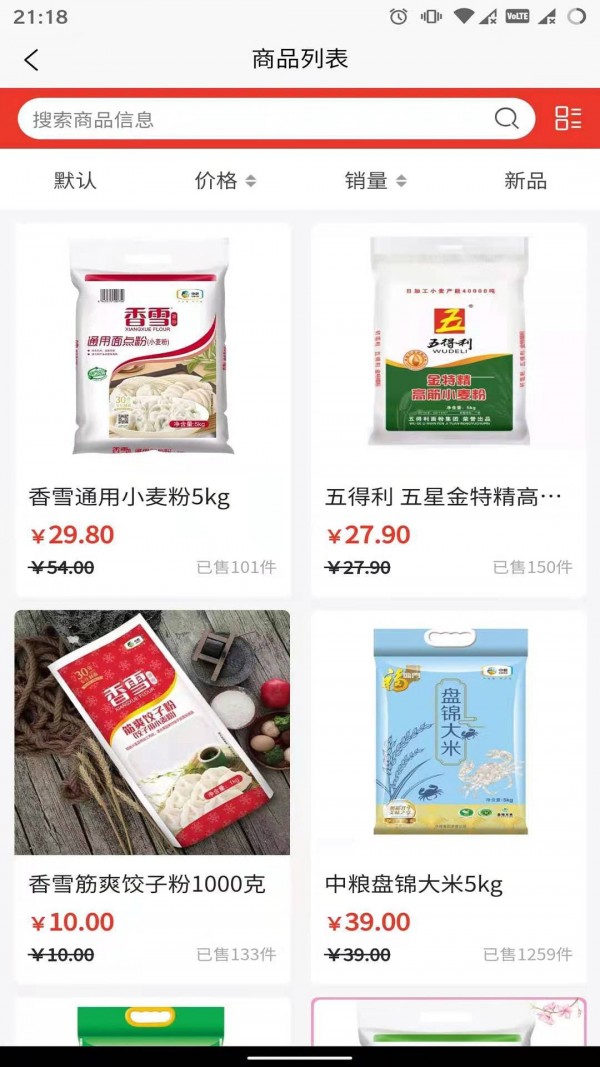This screenshot has height=1067, width=600.
Task: Tap the 搜索商品信息 search field
Action: (x=260, y=120)
